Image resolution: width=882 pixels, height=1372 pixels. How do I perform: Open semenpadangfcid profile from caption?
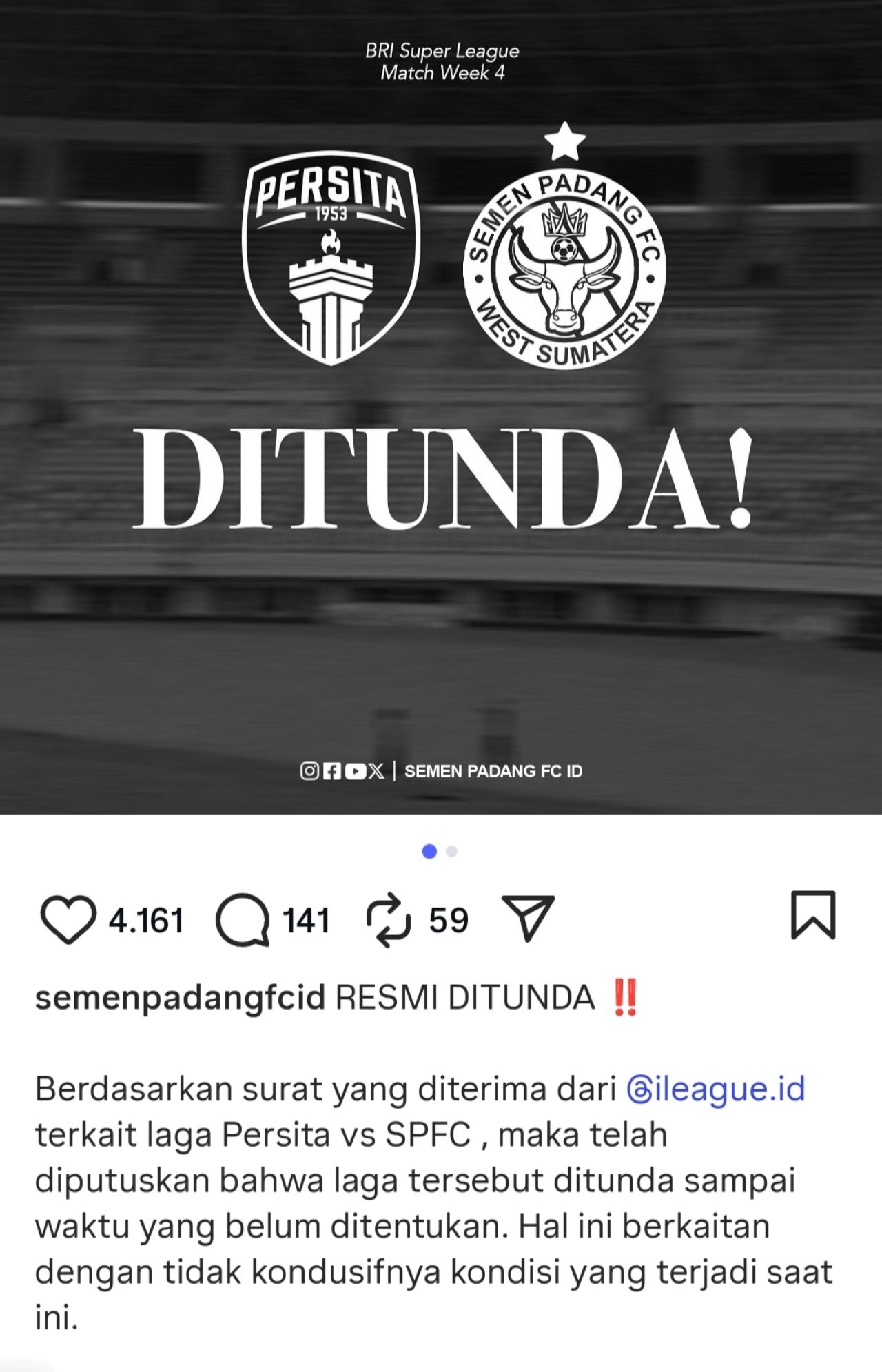tap(180, 998)
